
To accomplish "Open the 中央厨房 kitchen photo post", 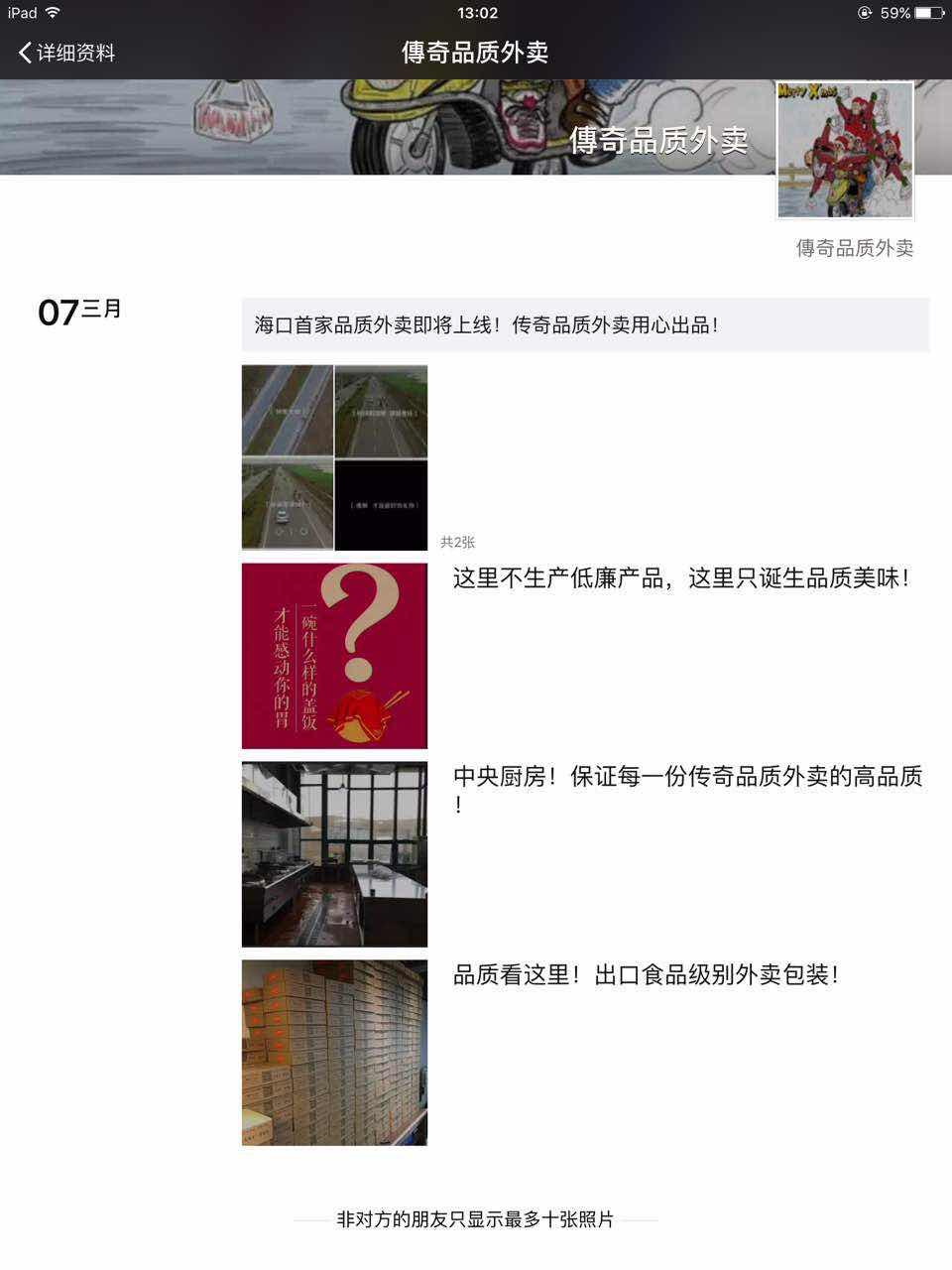I will (334, 854).
